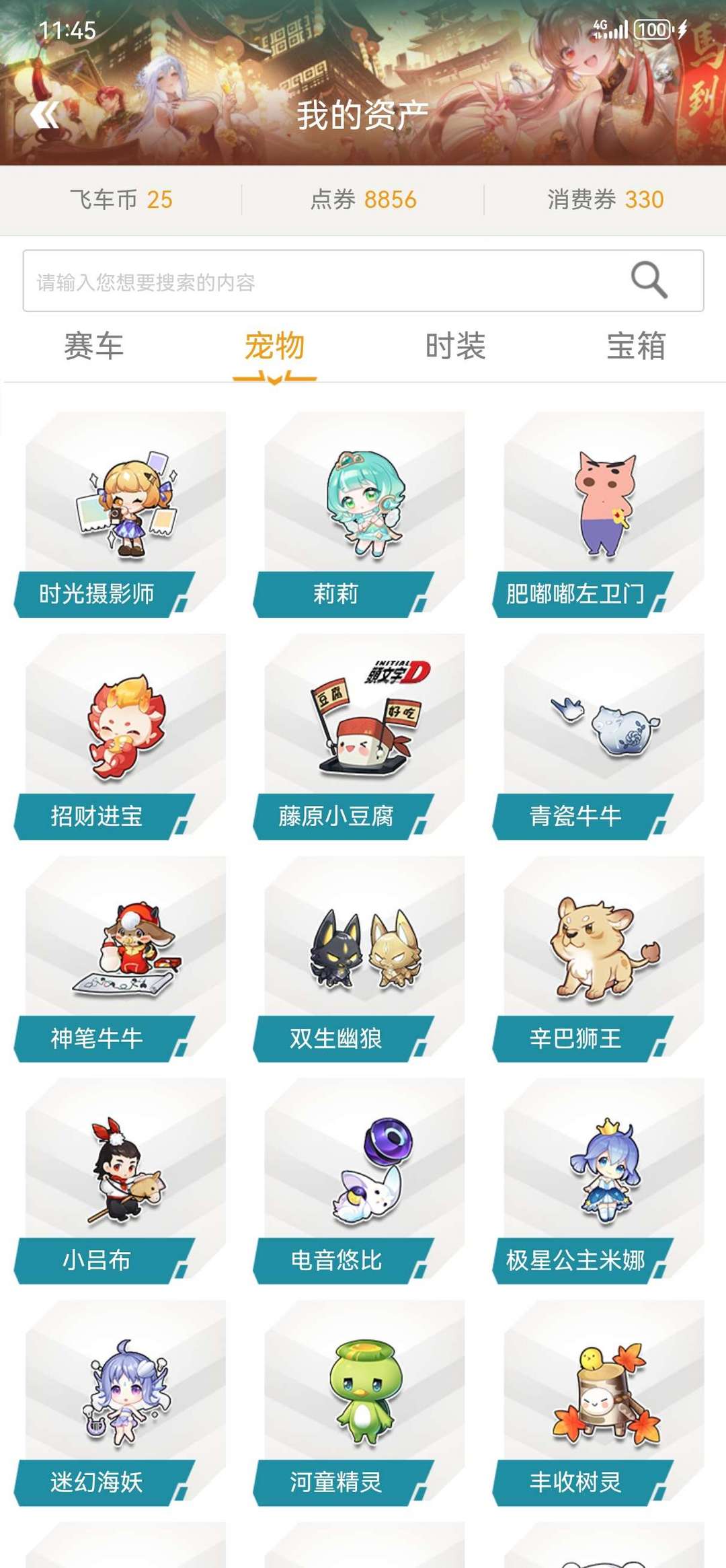Click inside the search input field
This screenshot has height=1568, width=726.
click(302, 282)
